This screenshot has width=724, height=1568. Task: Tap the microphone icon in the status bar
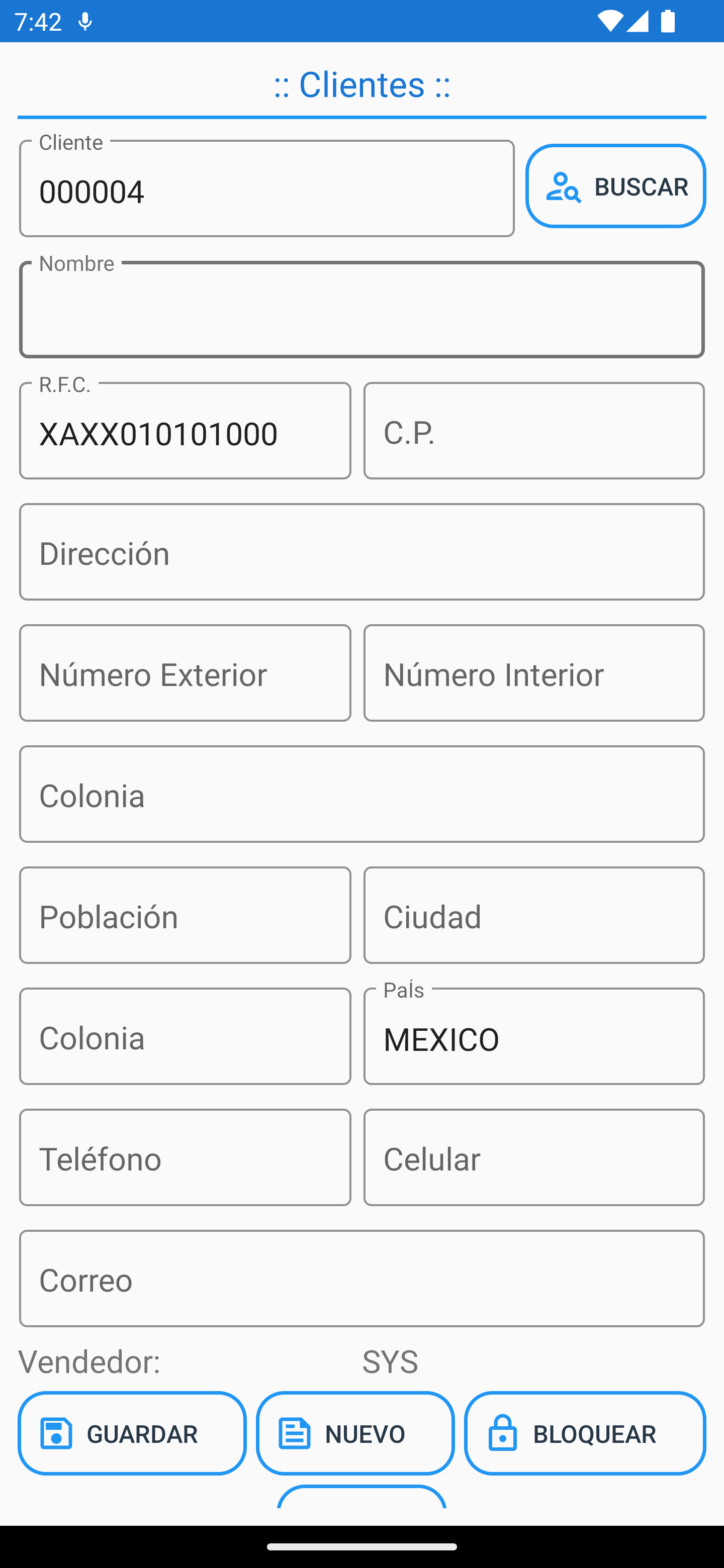pyautogui.click(x=85, y=21)
